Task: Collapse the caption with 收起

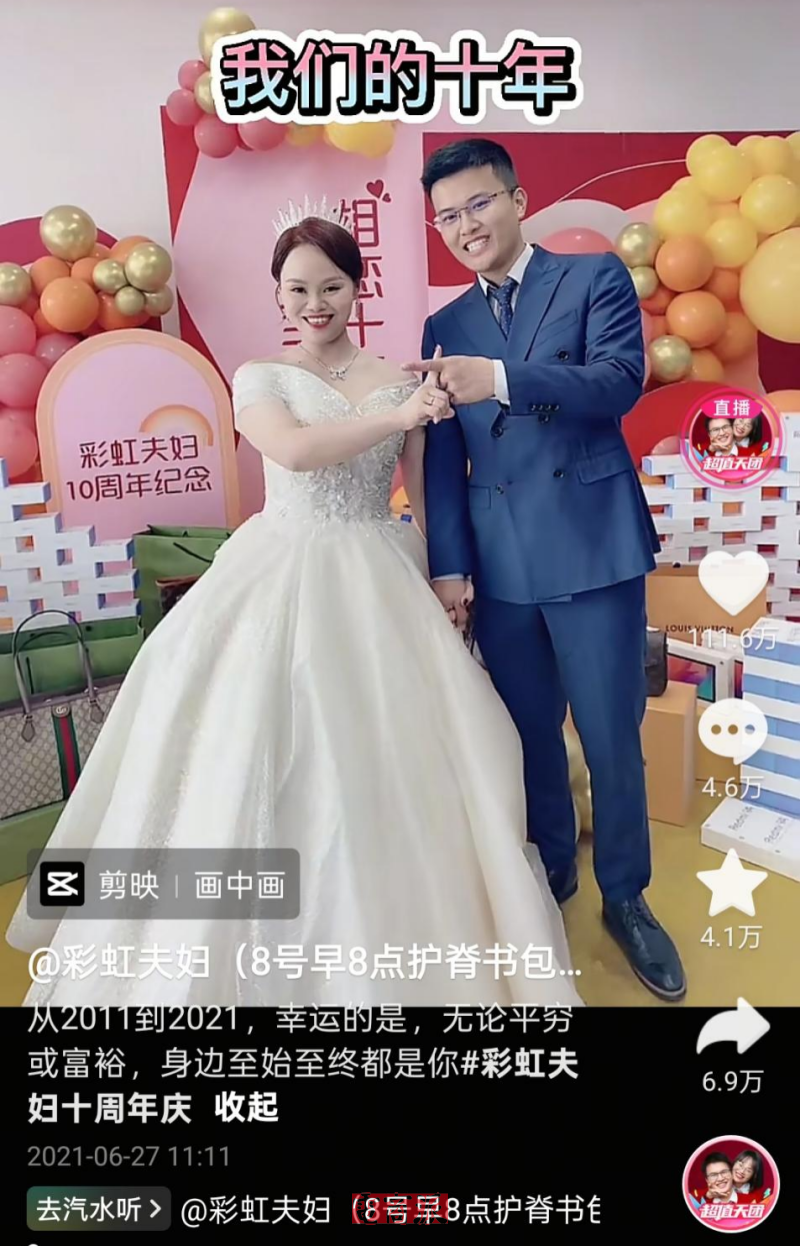Action: (246, 1108)
